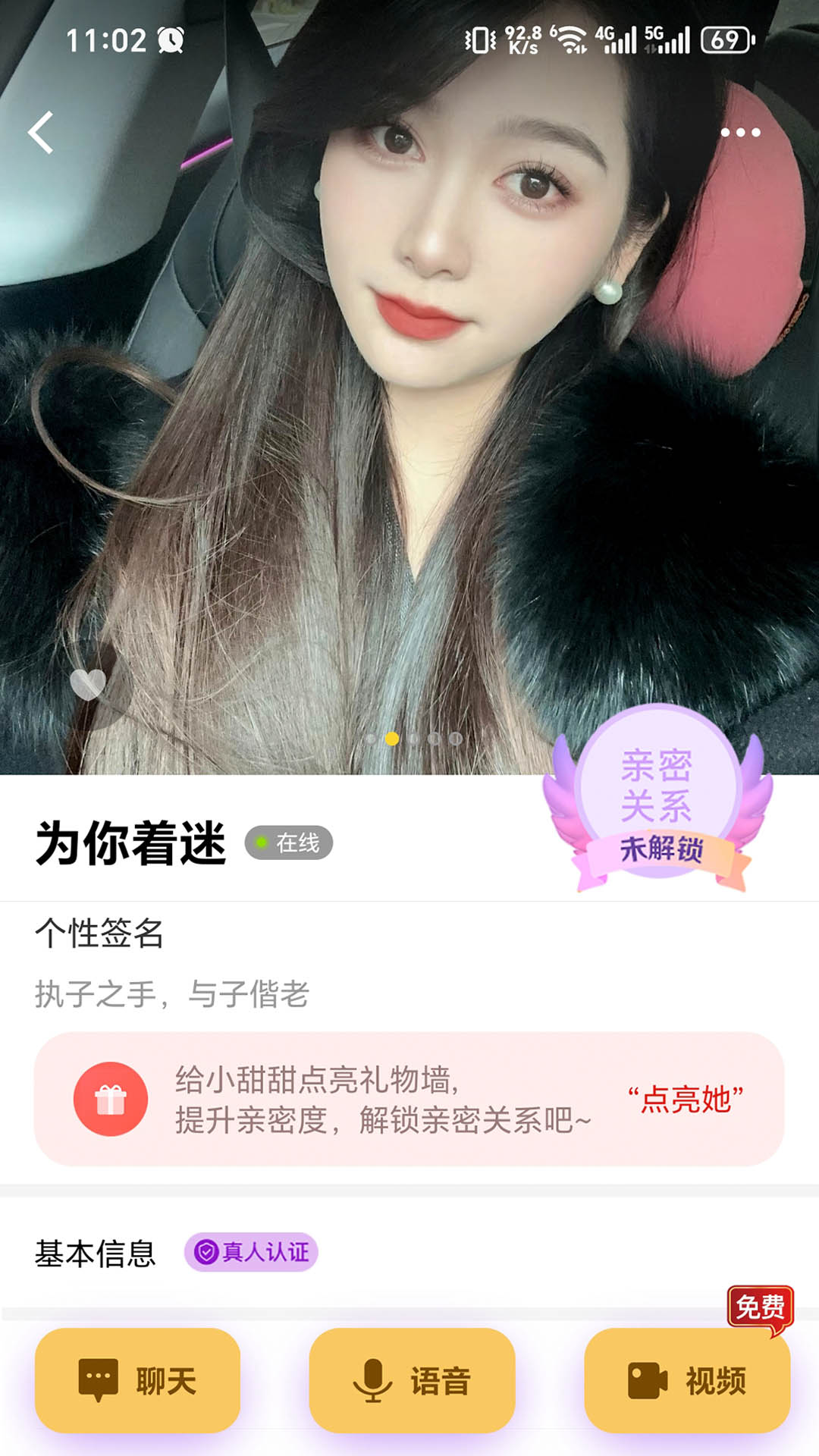Open the 亲密关系 未解锁 badge
The height and width of the screenshot is (1456, 819).
657,800
